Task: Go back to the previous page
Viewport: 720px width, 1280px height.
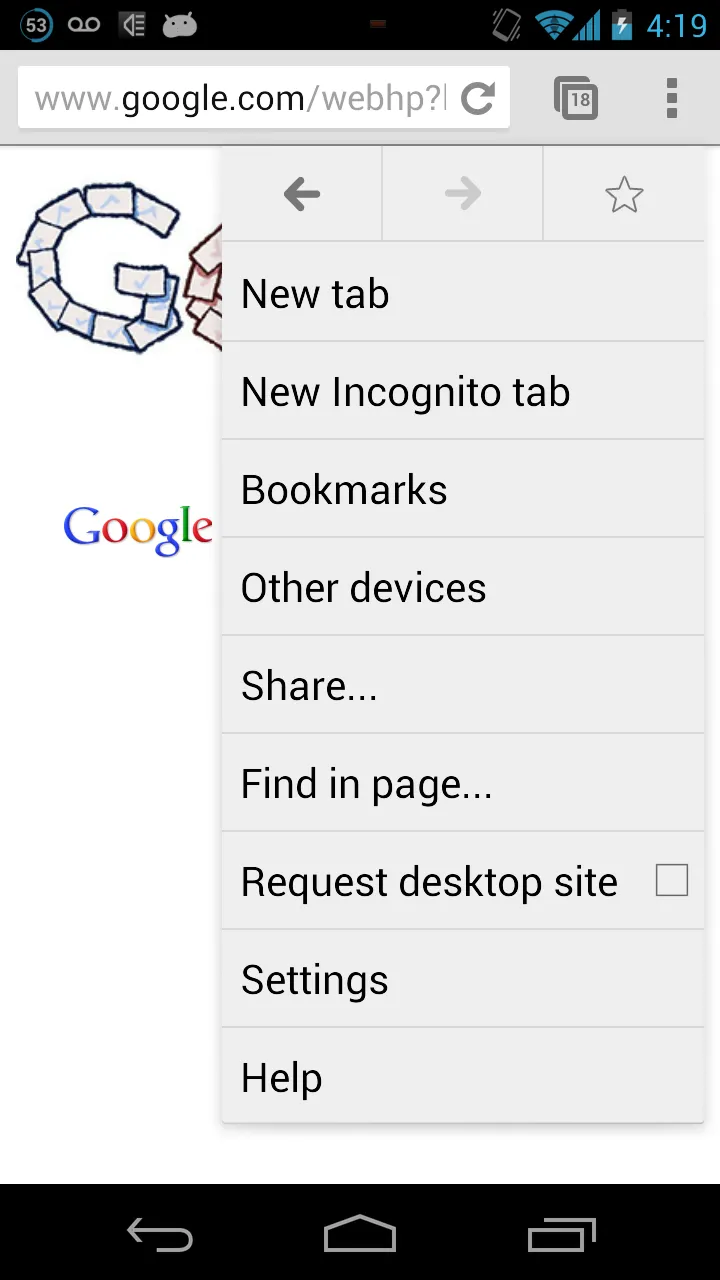Action: click(301, 194)
